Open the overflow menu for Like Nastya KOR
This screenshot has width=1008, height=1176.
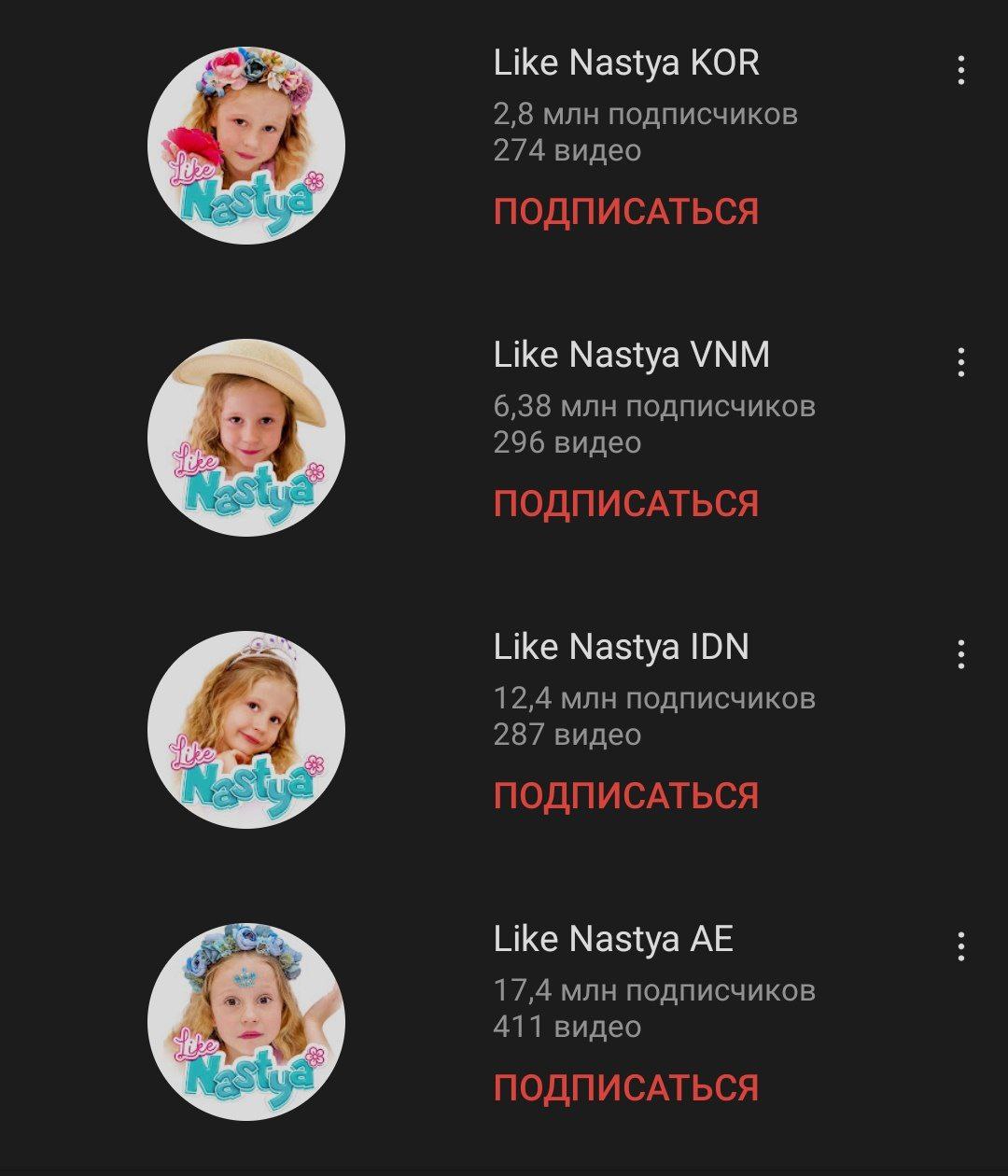pos(960,70)
